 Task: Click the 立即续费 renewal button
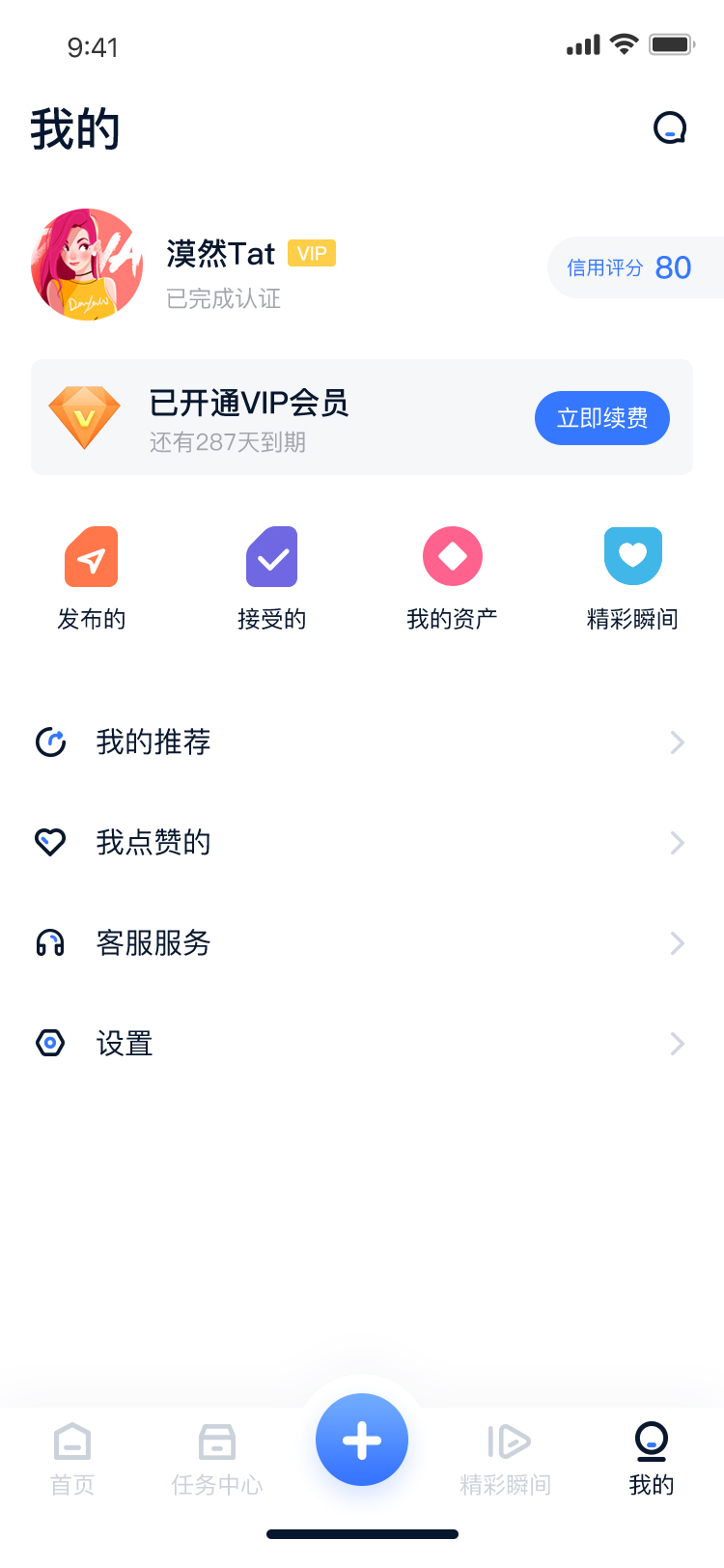click(602, 417)
